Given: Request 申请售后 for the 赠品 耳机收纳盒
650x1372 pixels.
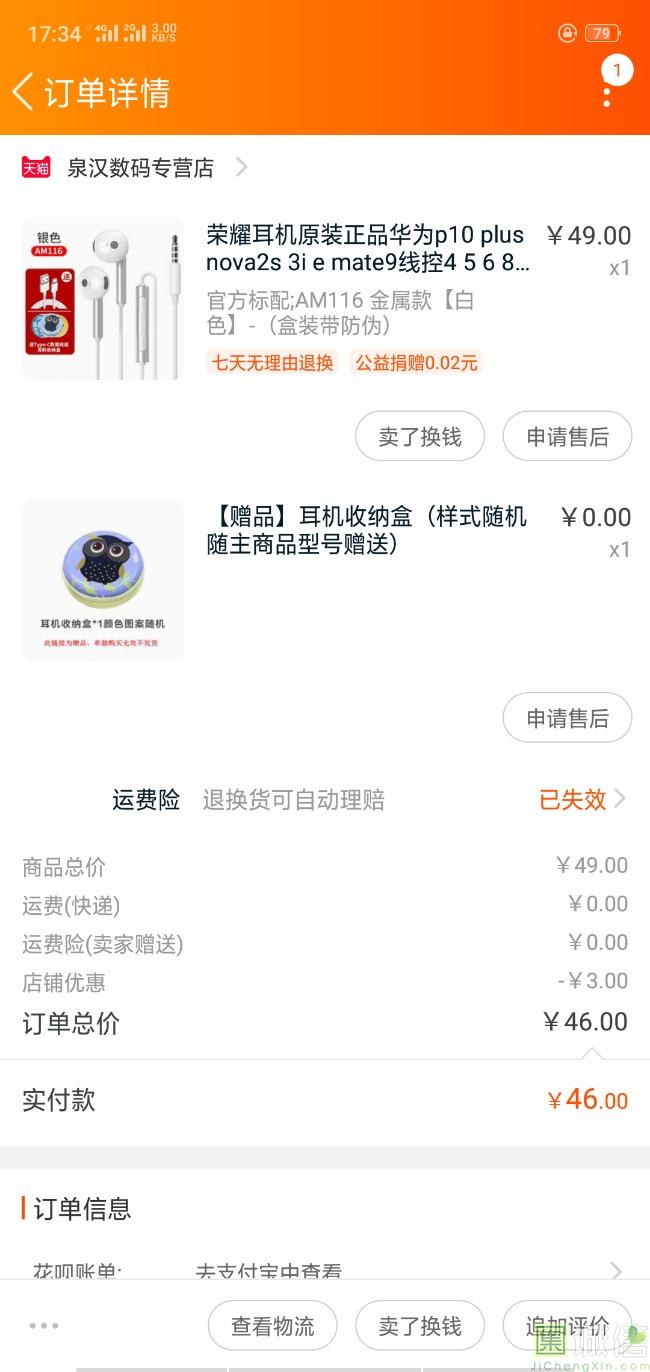Looking at the screenshot, I should point(567,718).
